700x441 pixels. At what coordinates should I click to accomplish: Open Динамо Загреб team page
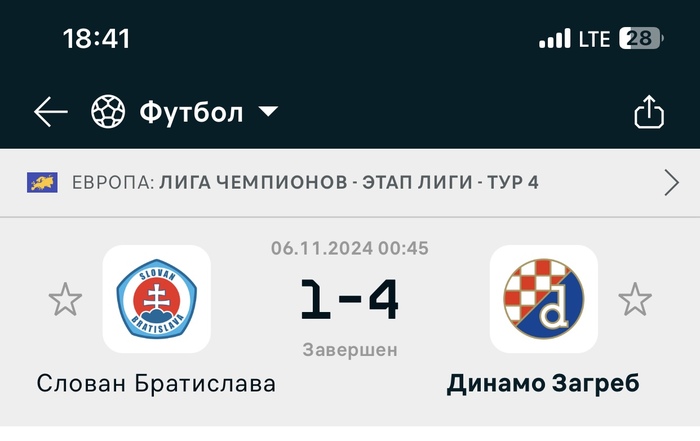coord(543,299)
